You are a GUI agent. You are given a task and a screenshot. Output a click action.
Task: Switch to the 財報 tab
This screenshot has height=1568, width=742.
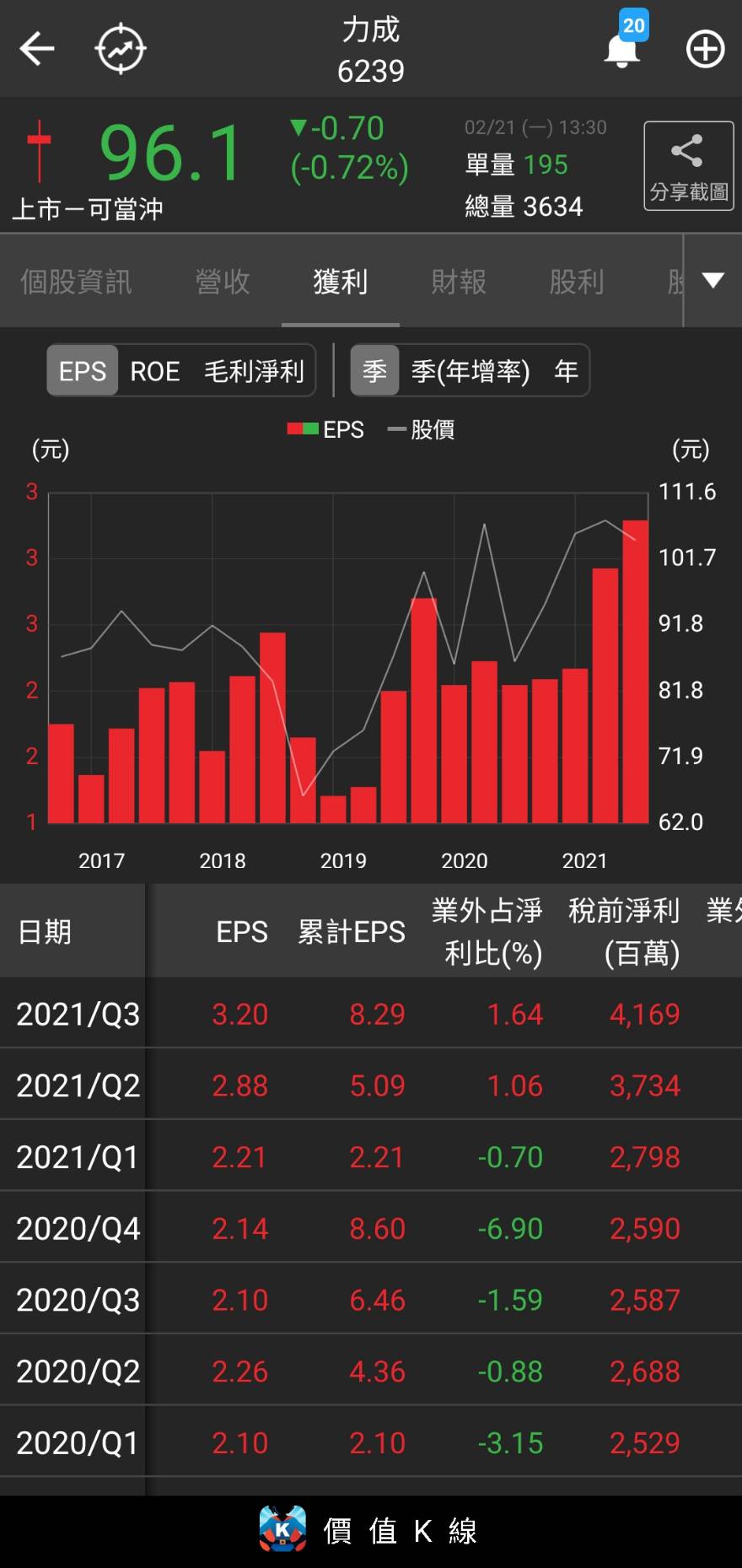pos(459,281)
